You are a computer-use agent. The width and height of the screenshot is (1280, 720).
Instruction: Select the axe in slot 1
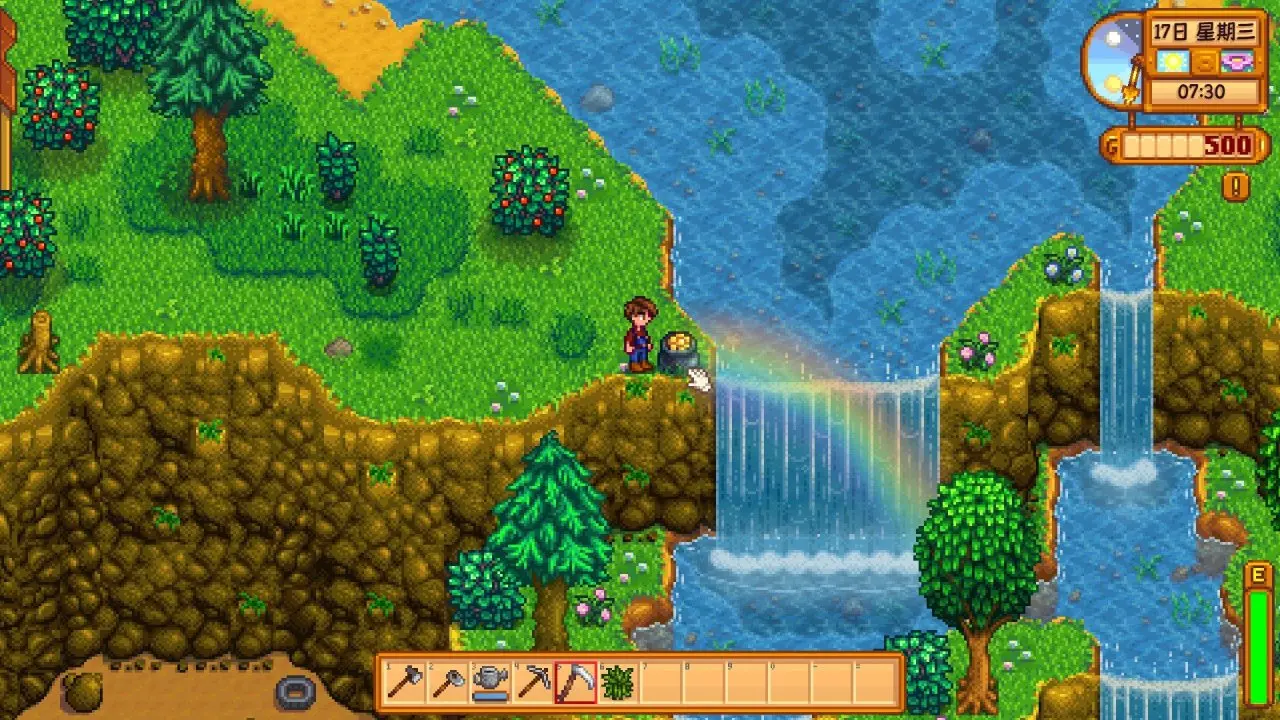[x=405, y=683]
